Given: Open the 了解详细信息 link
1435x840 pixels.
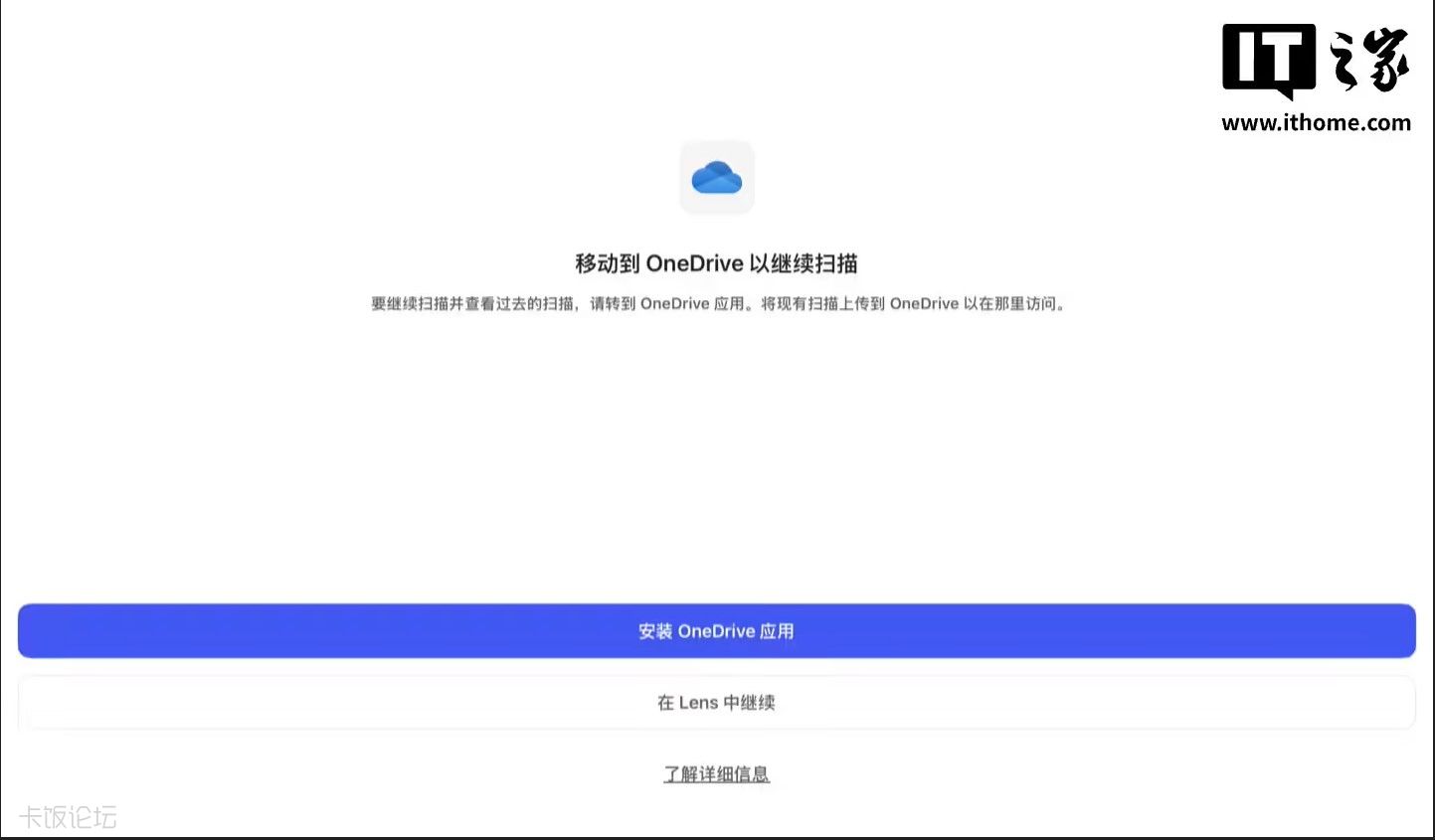Looking at the screenshot, I should coord(716,774).
